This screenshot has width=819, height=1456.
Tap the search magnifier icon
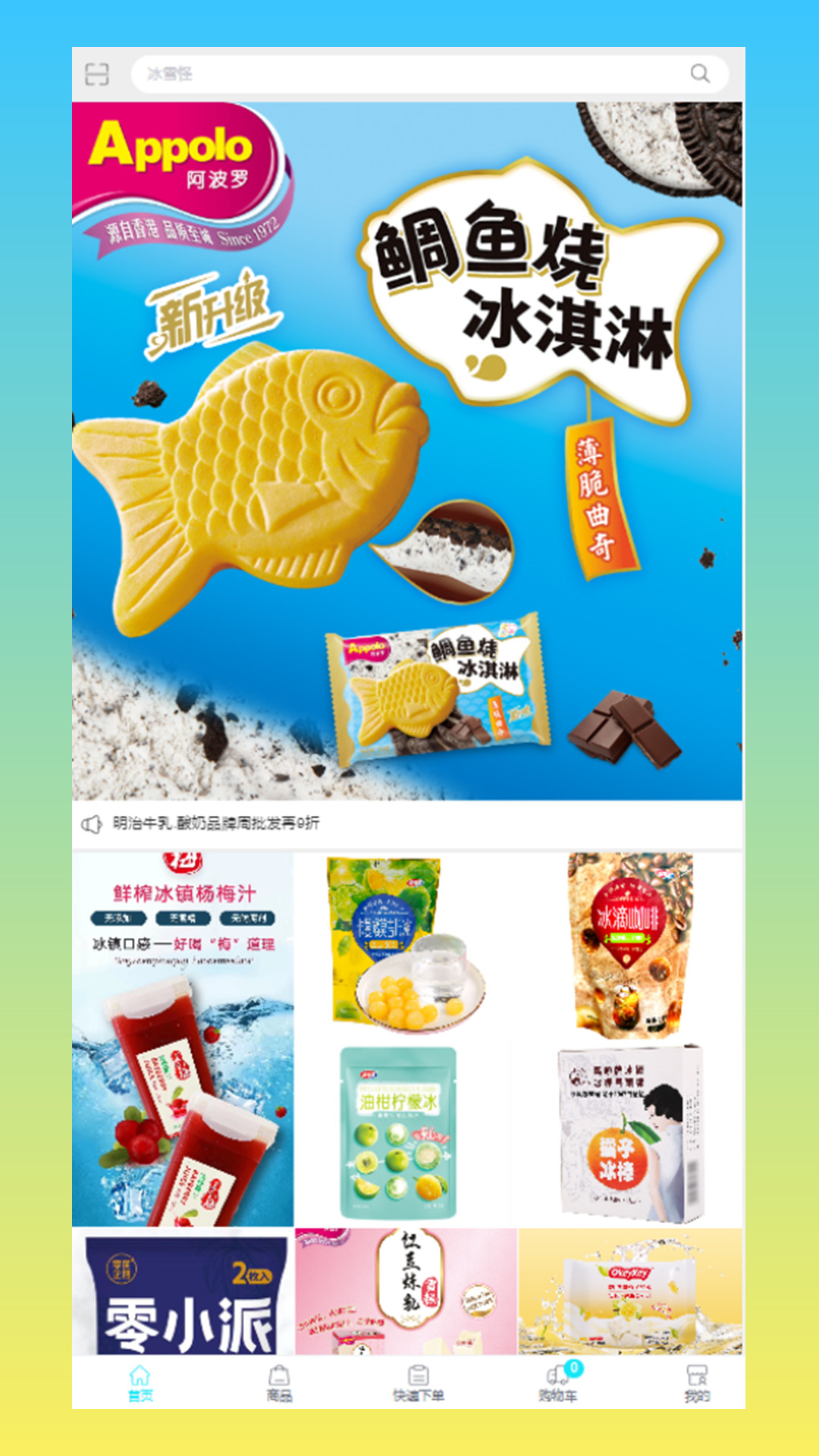[x=699, y=74]
